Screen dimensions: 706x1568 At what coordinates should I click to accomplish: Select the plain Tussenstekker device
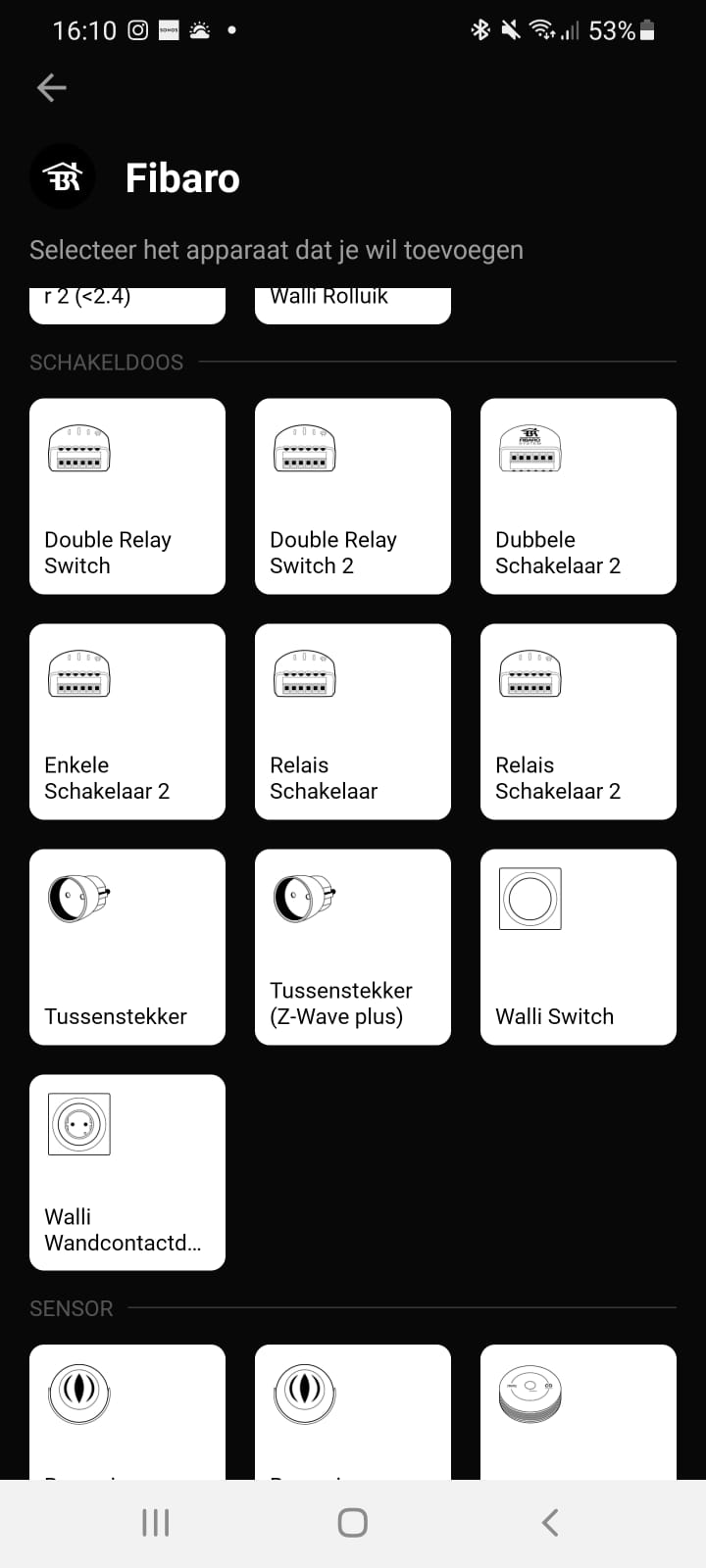127,947
